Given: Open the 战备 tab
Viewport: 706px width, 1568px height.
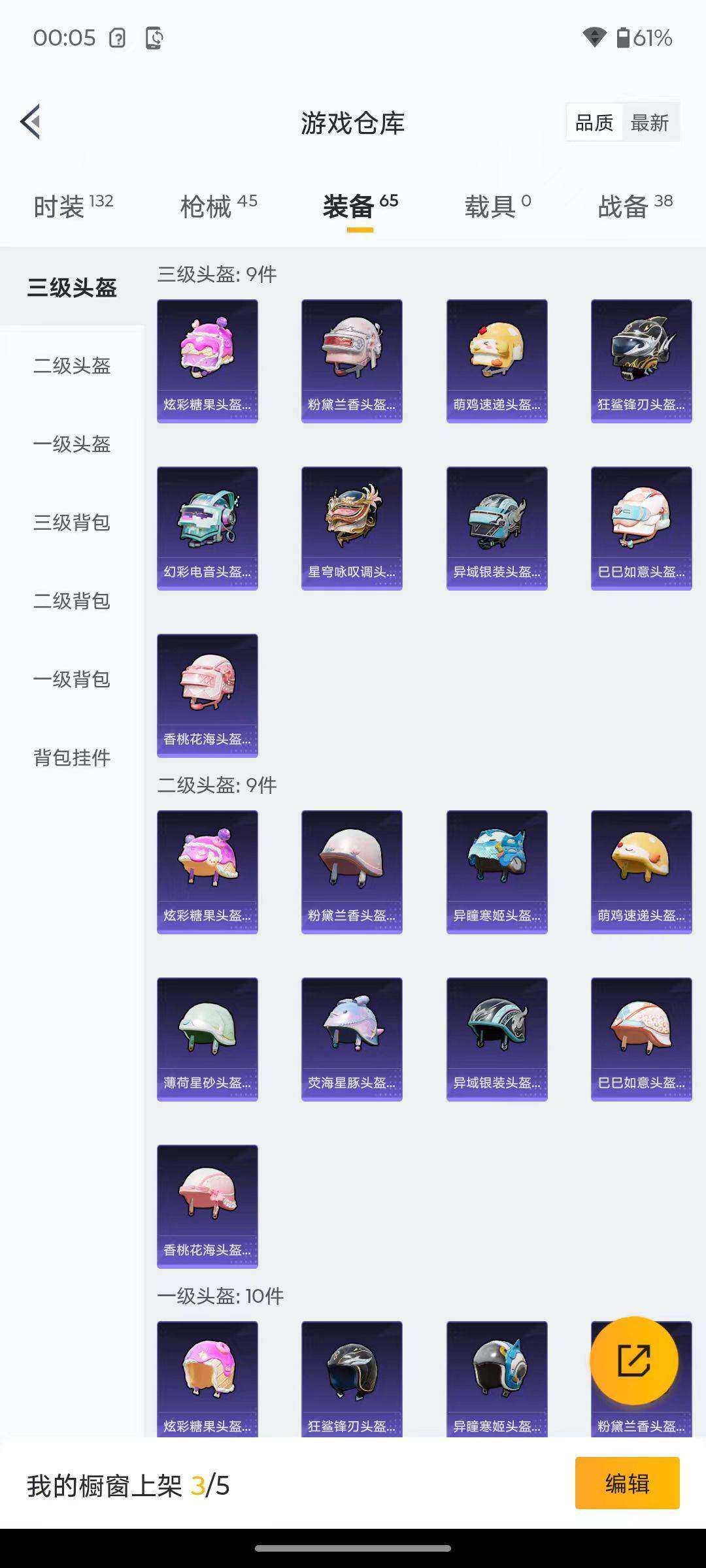Looking at the screenshot, I should click(635, 206).
